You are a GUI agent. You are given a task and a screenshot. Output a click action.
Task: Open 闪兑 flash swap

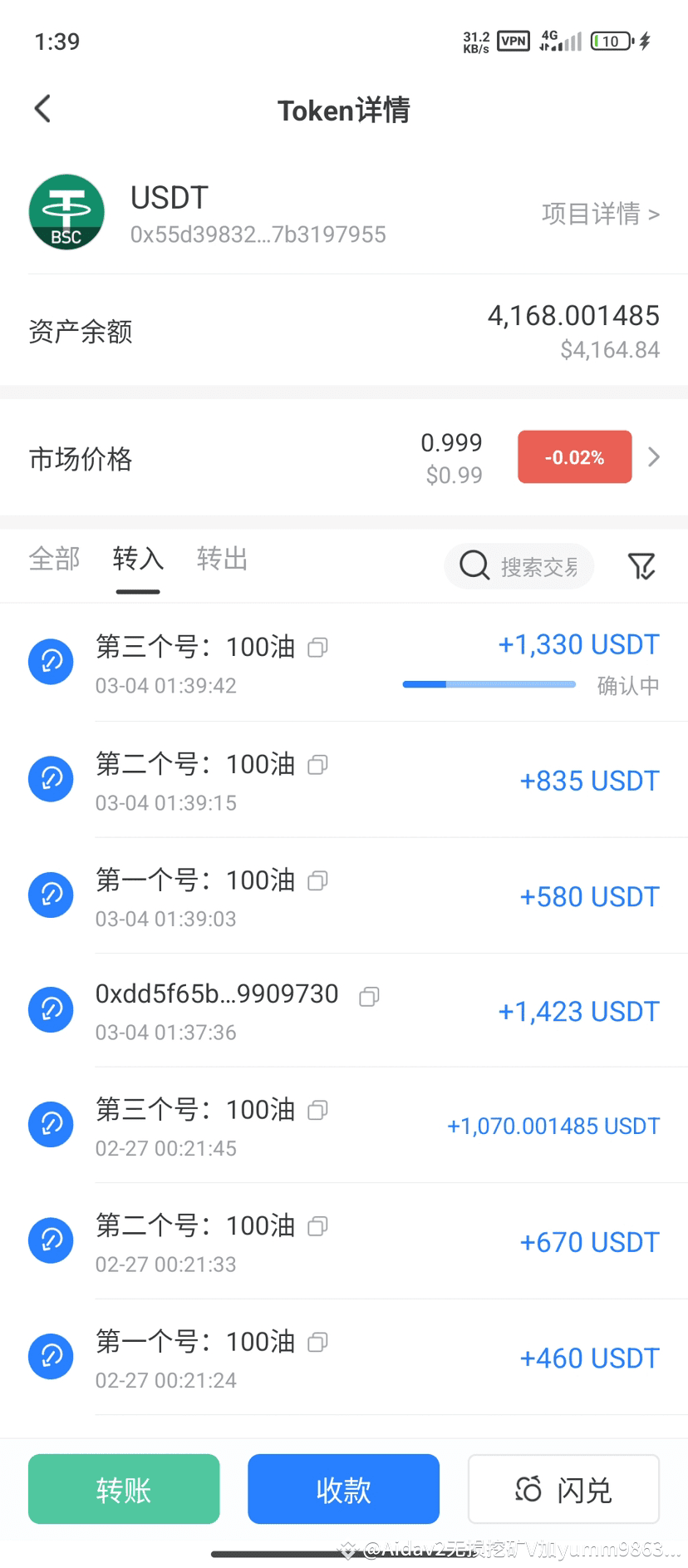point(563,1489)
